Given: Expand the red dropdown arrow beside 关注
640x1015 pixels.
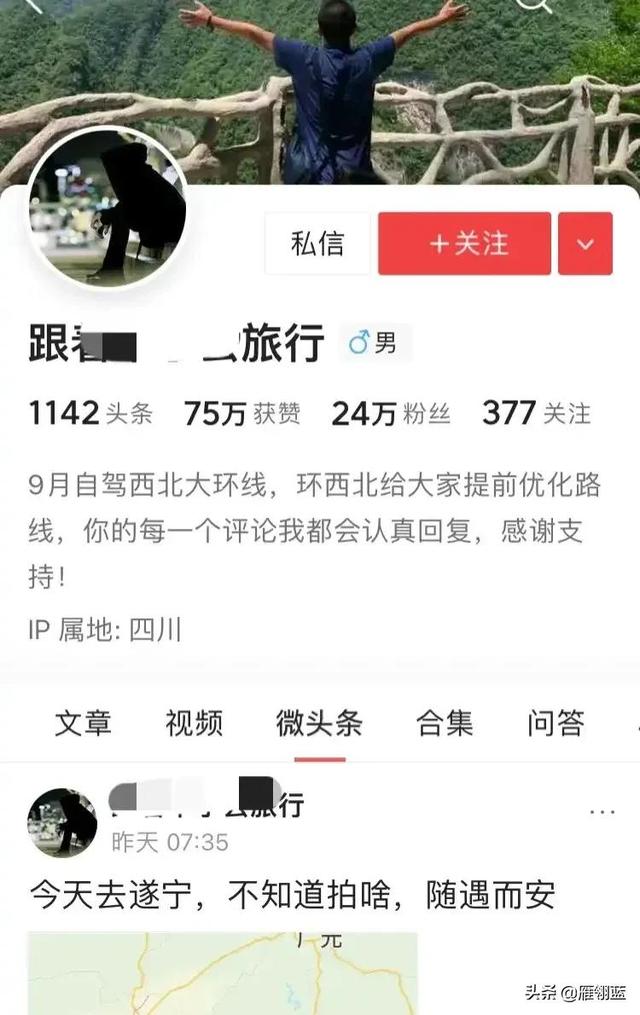Looking at the screenshot, I should point(585,243).
